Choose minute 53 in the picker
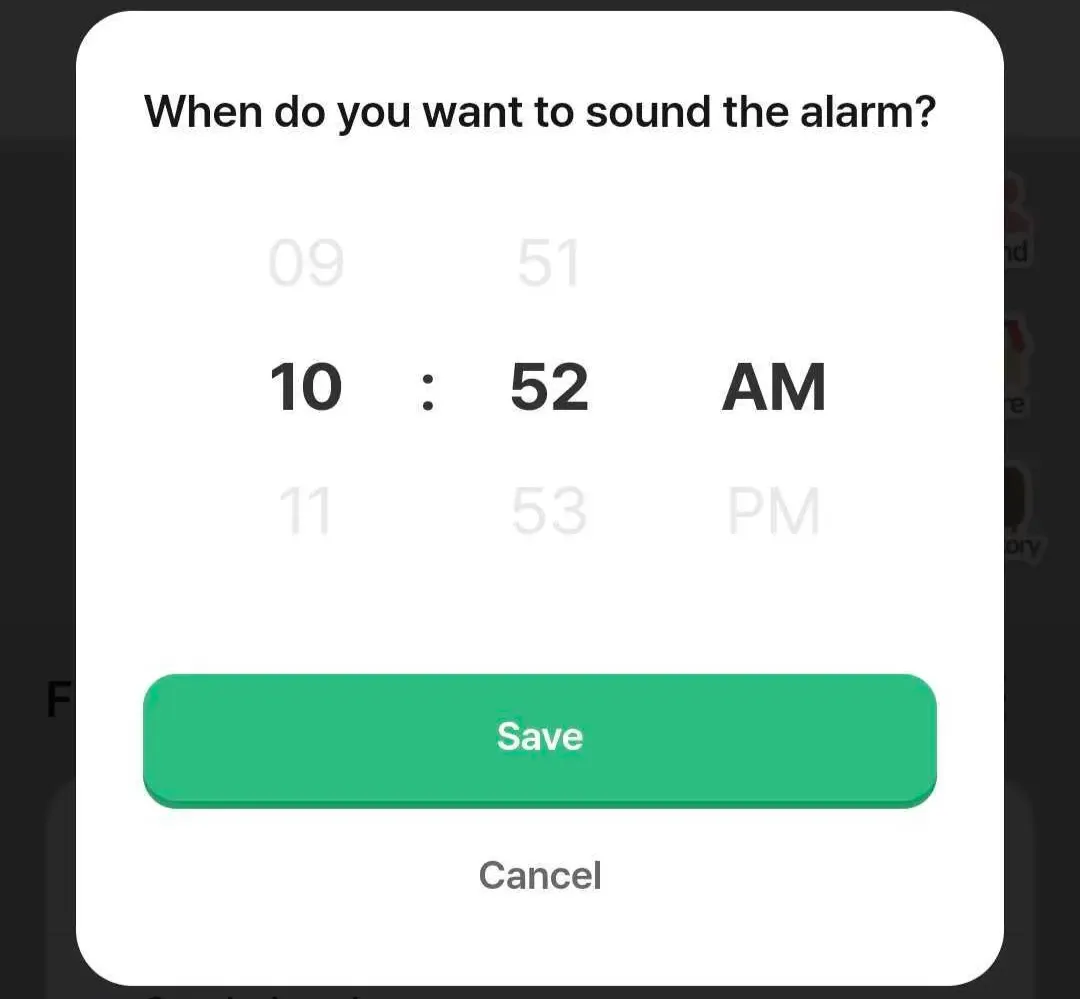Viewport: 1080px width, 999px height. tap(549, 511)
